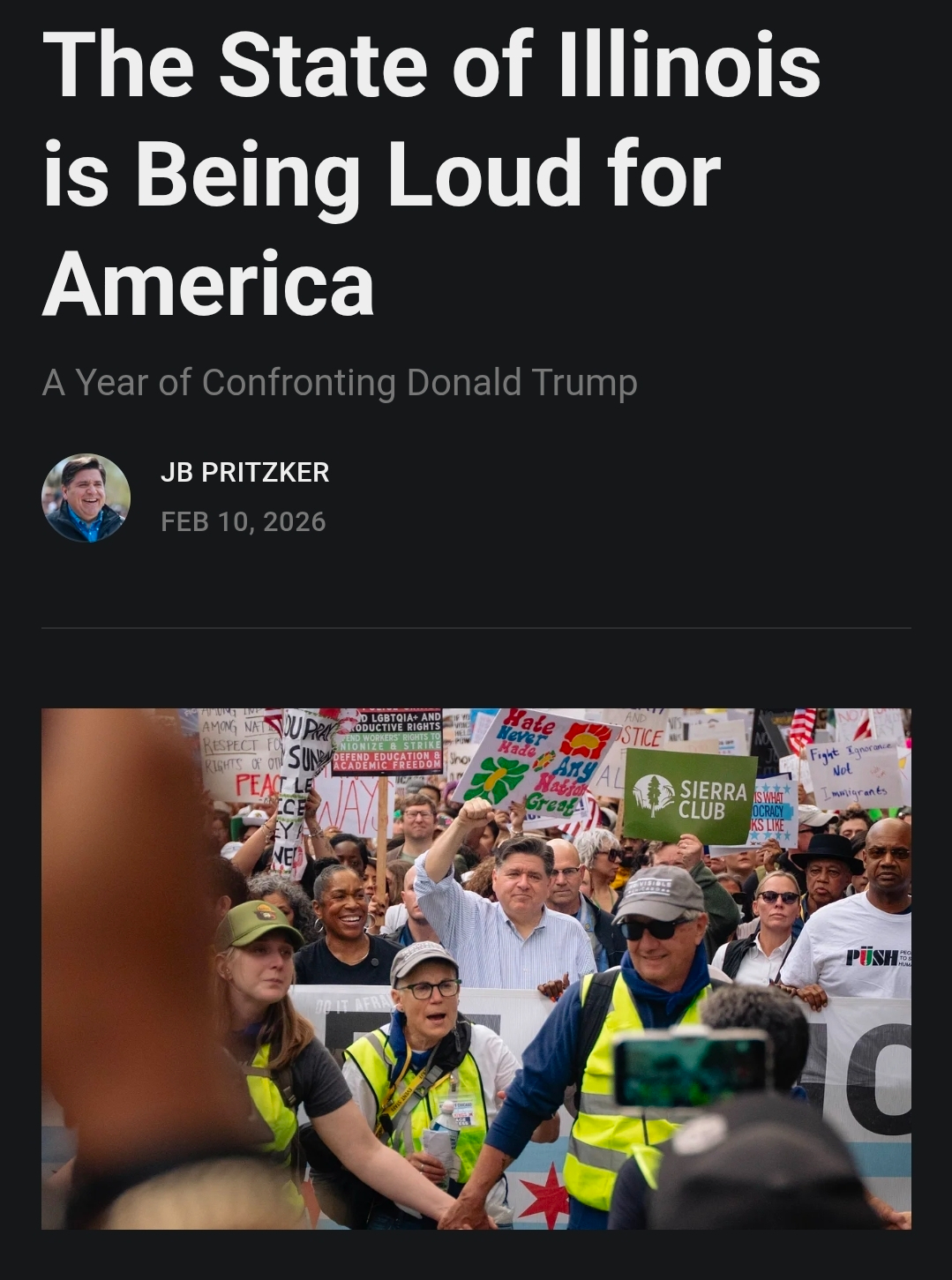Open JB Pritzker's profile avatar
This screenshot has height=1280, width=952.
click(x=86, y=498)
